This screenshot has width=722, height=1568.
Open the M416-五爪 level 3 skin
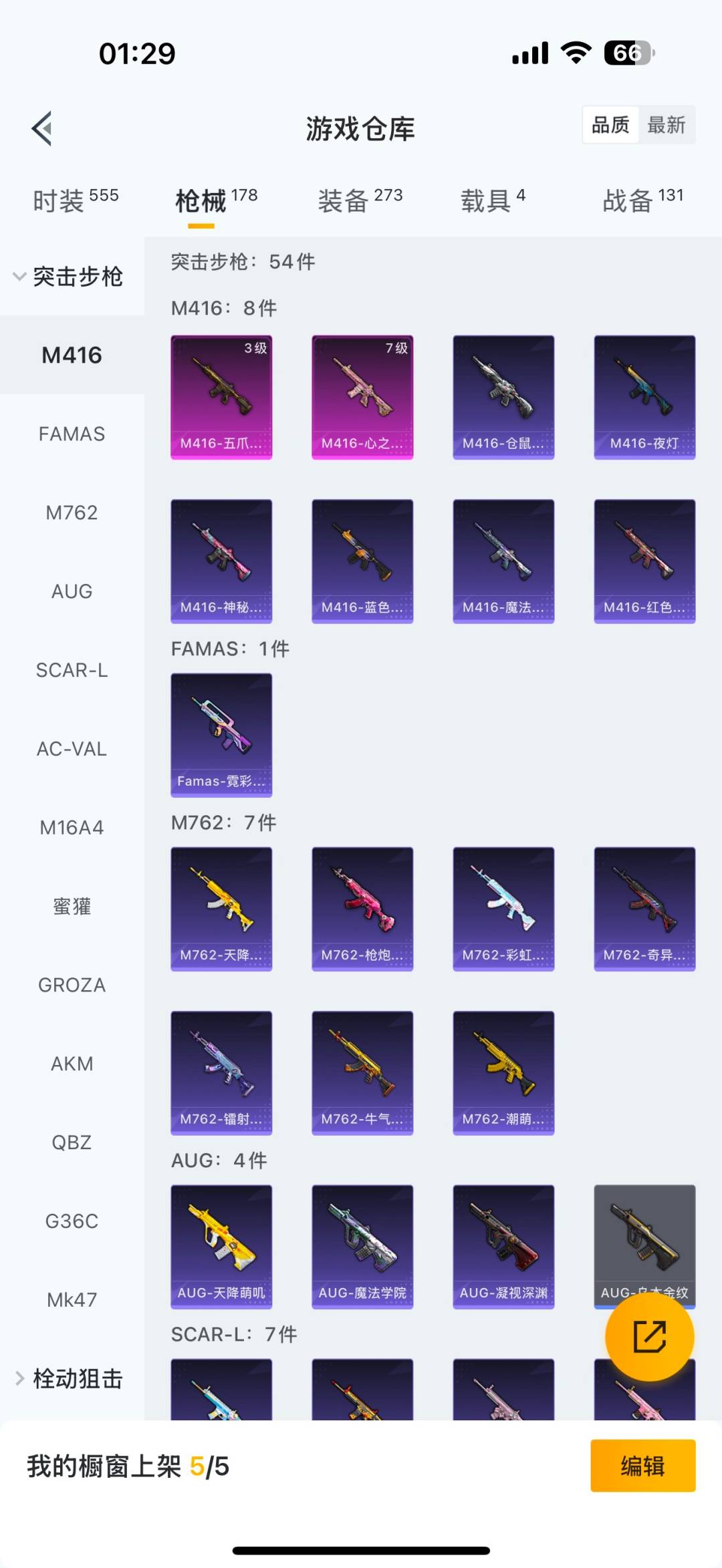221,397
